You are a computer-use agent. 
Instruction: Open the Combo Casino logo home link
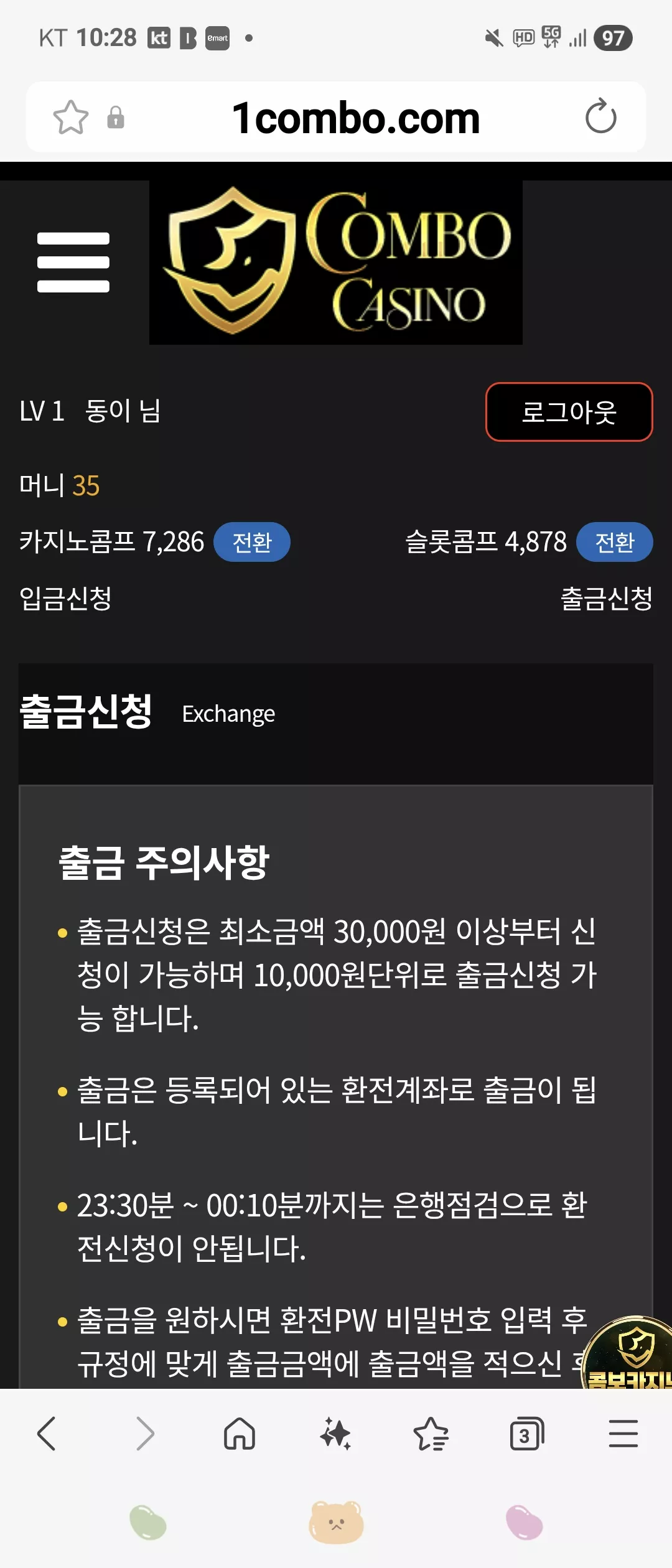tap(336, 262)
